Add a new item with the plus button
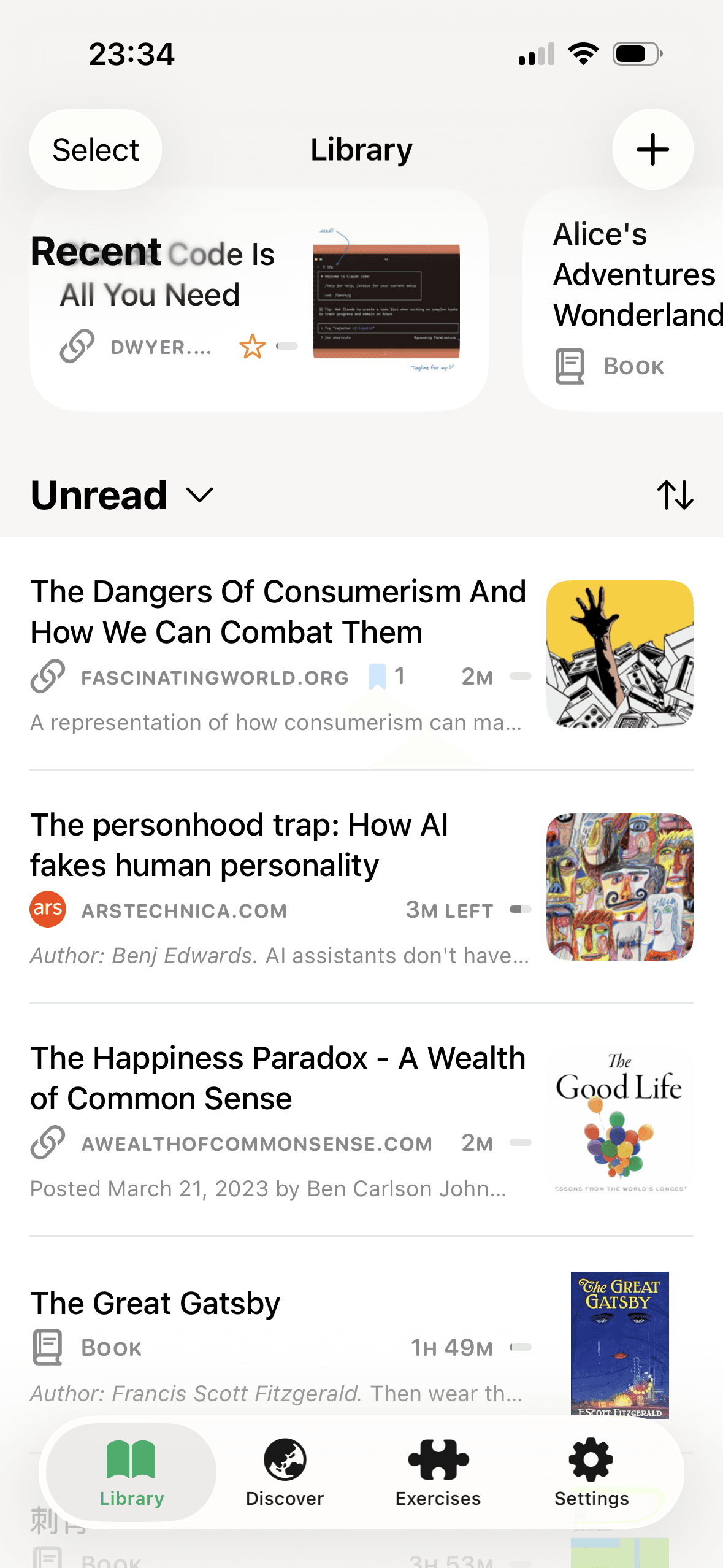This screenshot has height=1568, width=723. (x=652, y=150)
